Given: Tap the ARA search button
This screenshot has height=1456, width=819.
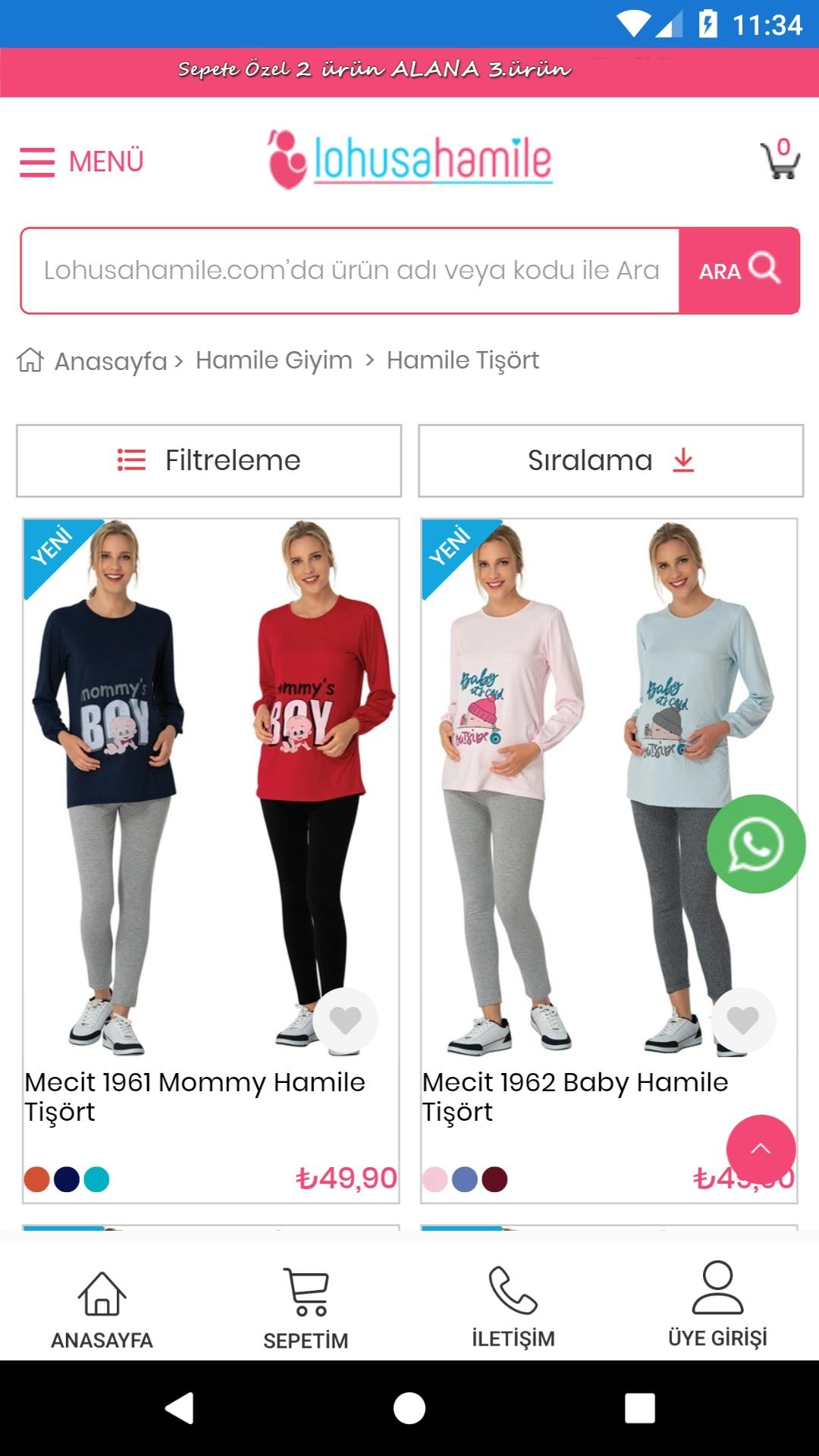Looking at the screenshot, I should pos(739,271).
